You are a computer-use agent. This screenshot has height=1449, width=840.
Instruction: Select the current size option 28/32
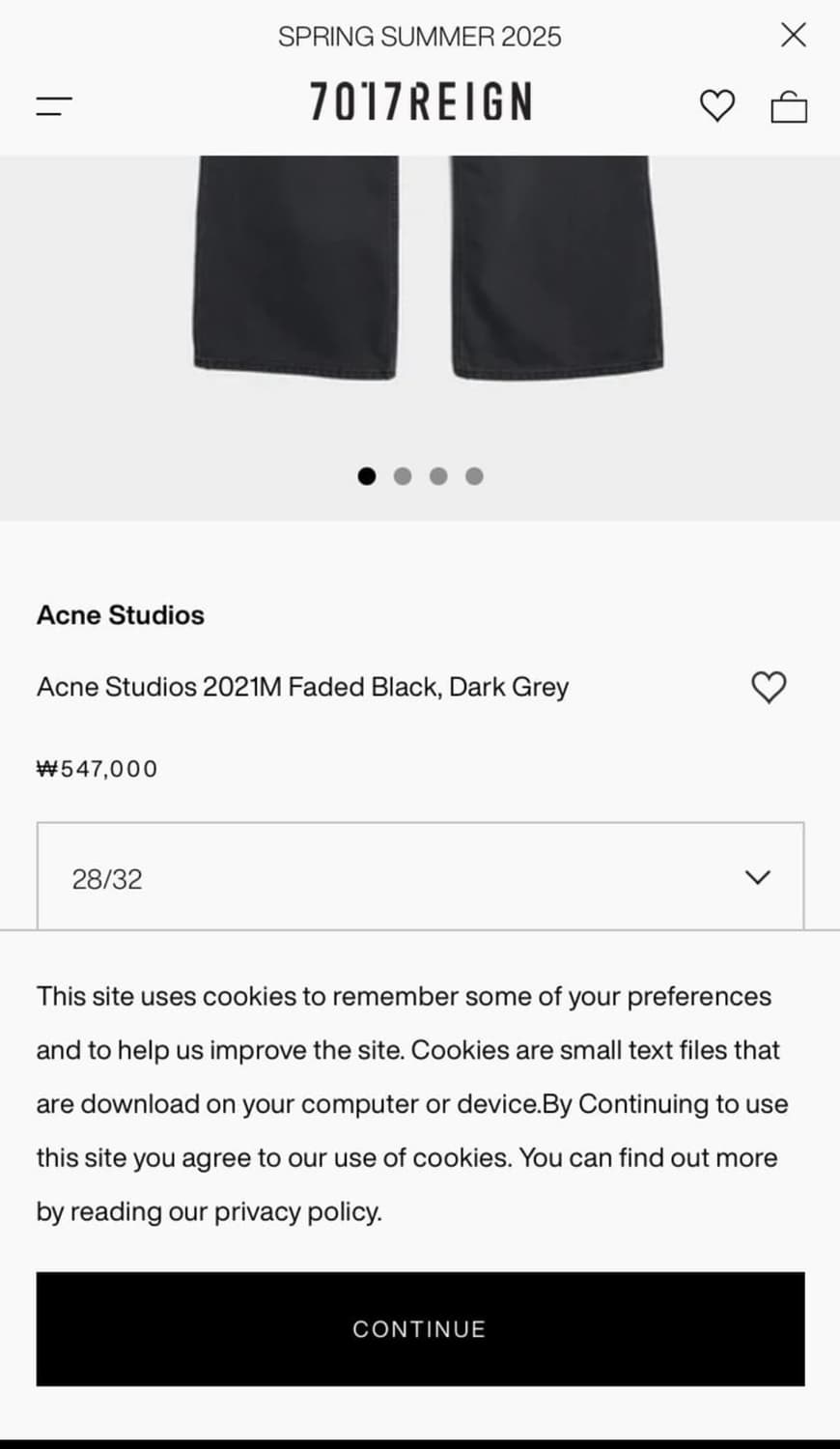108,879
